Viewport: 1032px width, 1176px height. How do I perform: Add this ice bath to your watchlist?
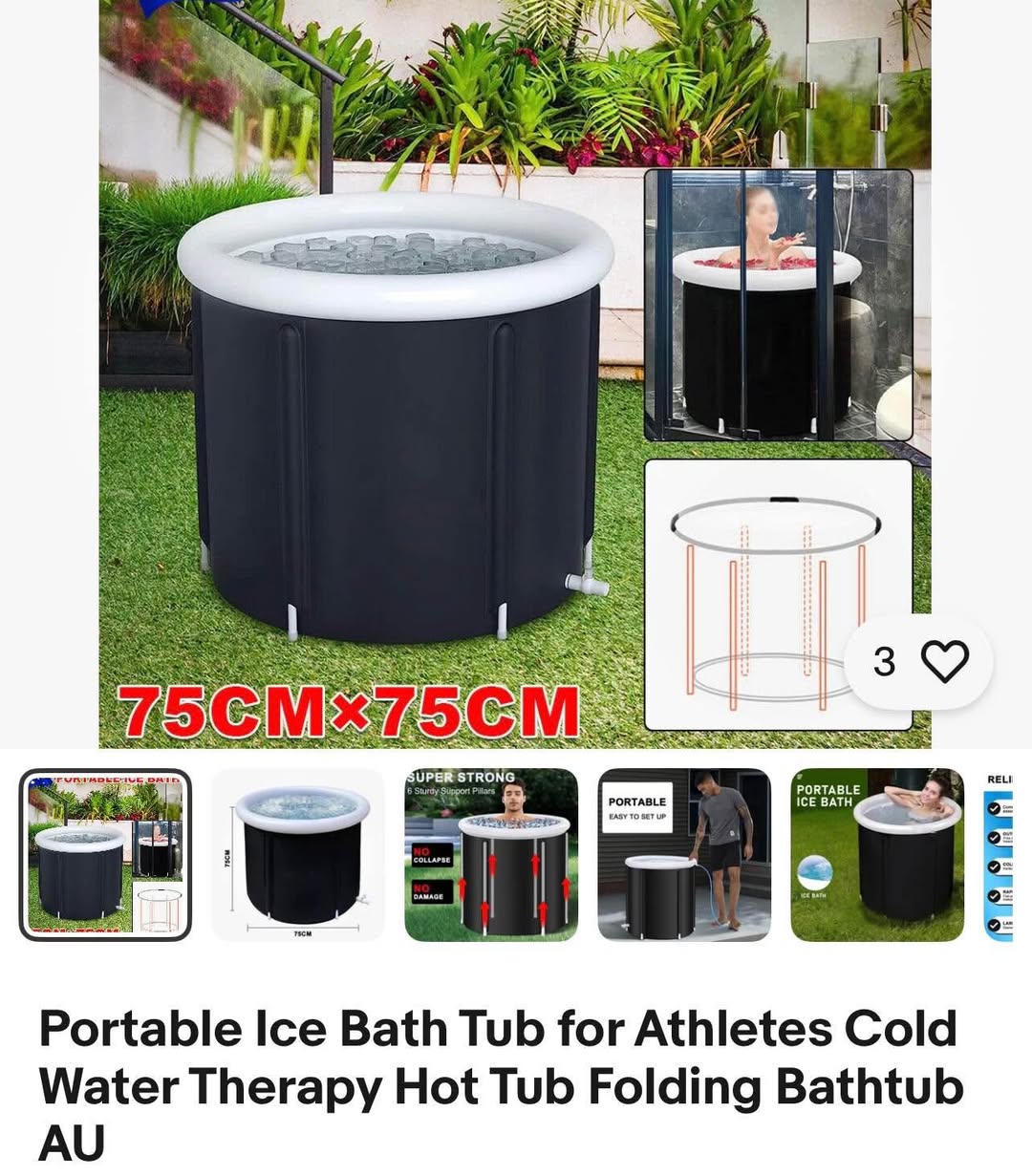click(944, 661)
